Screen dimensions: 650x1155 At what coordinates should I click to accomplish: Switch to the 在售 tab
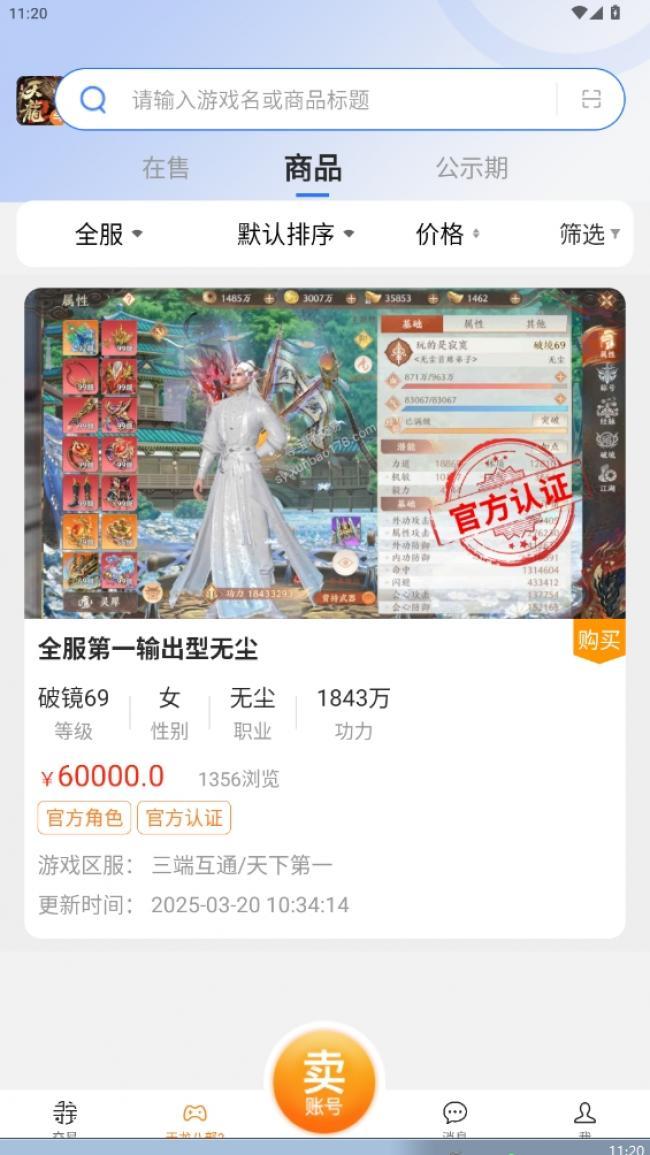tap(165, 168)
